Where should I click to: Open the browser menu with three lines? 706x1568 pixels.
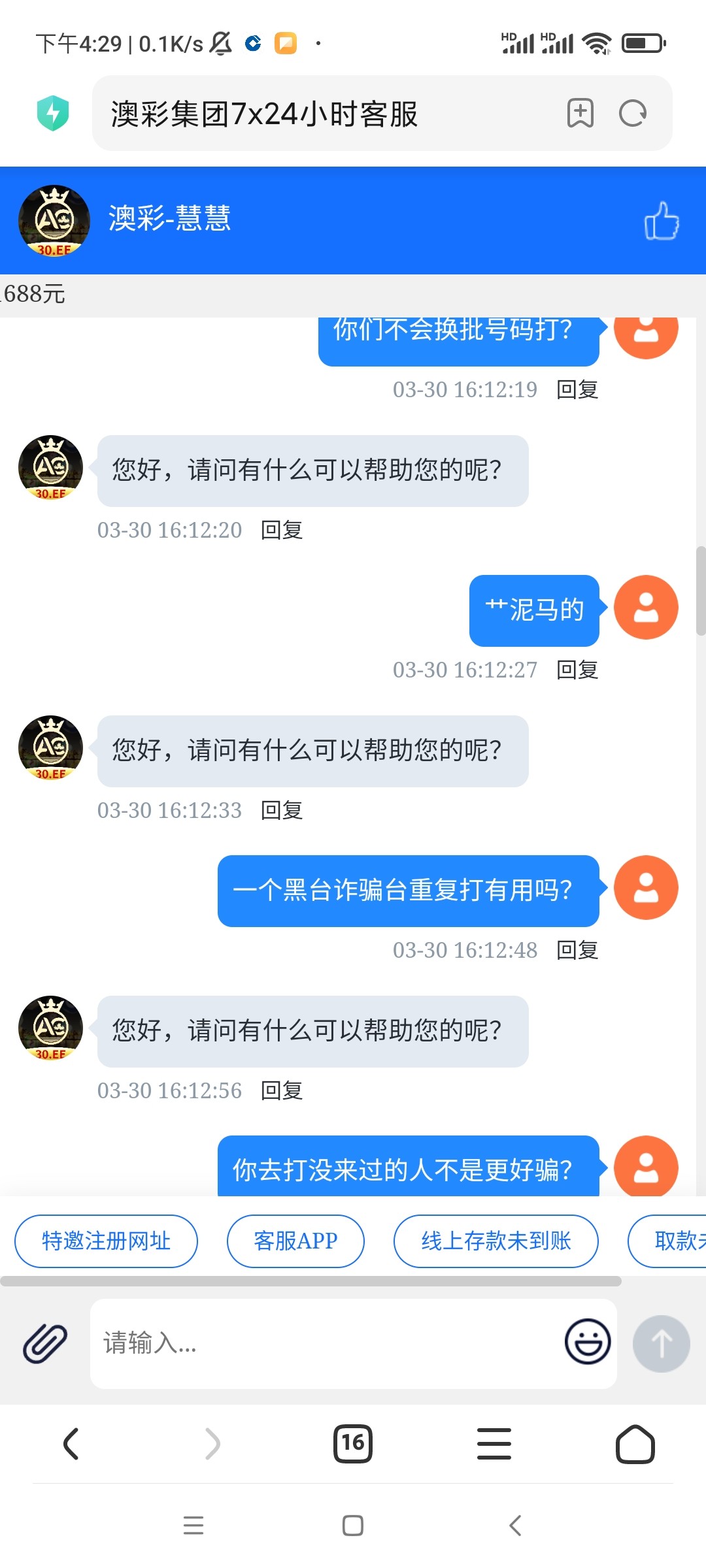(x=494, y=1443)
